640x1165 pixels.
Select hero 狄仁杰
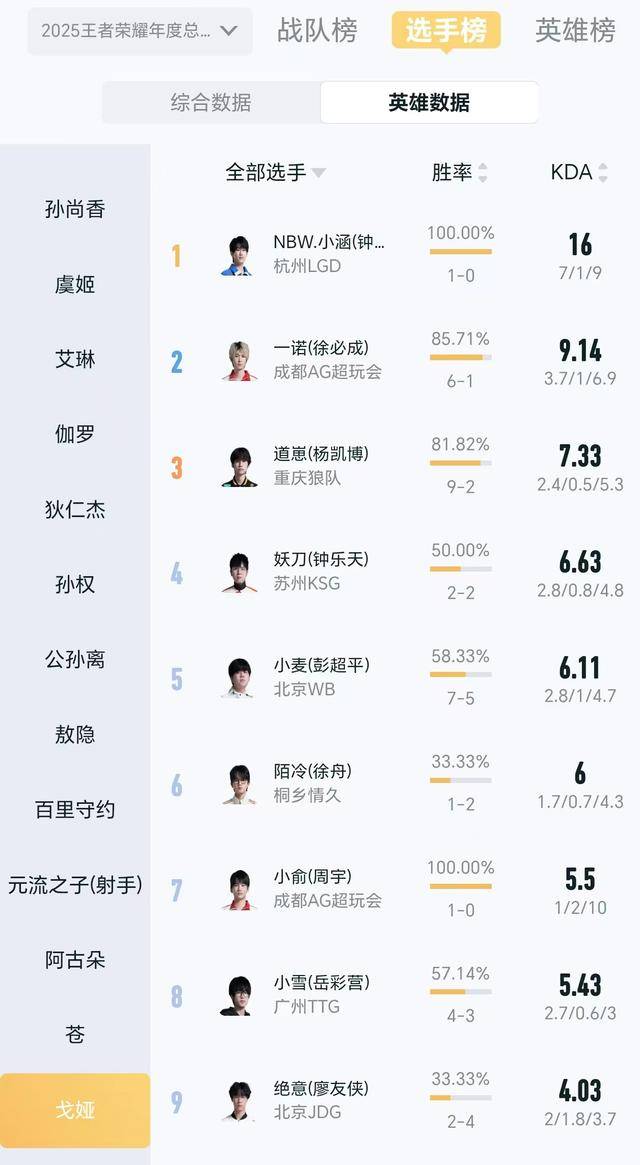tap(75, 509)
